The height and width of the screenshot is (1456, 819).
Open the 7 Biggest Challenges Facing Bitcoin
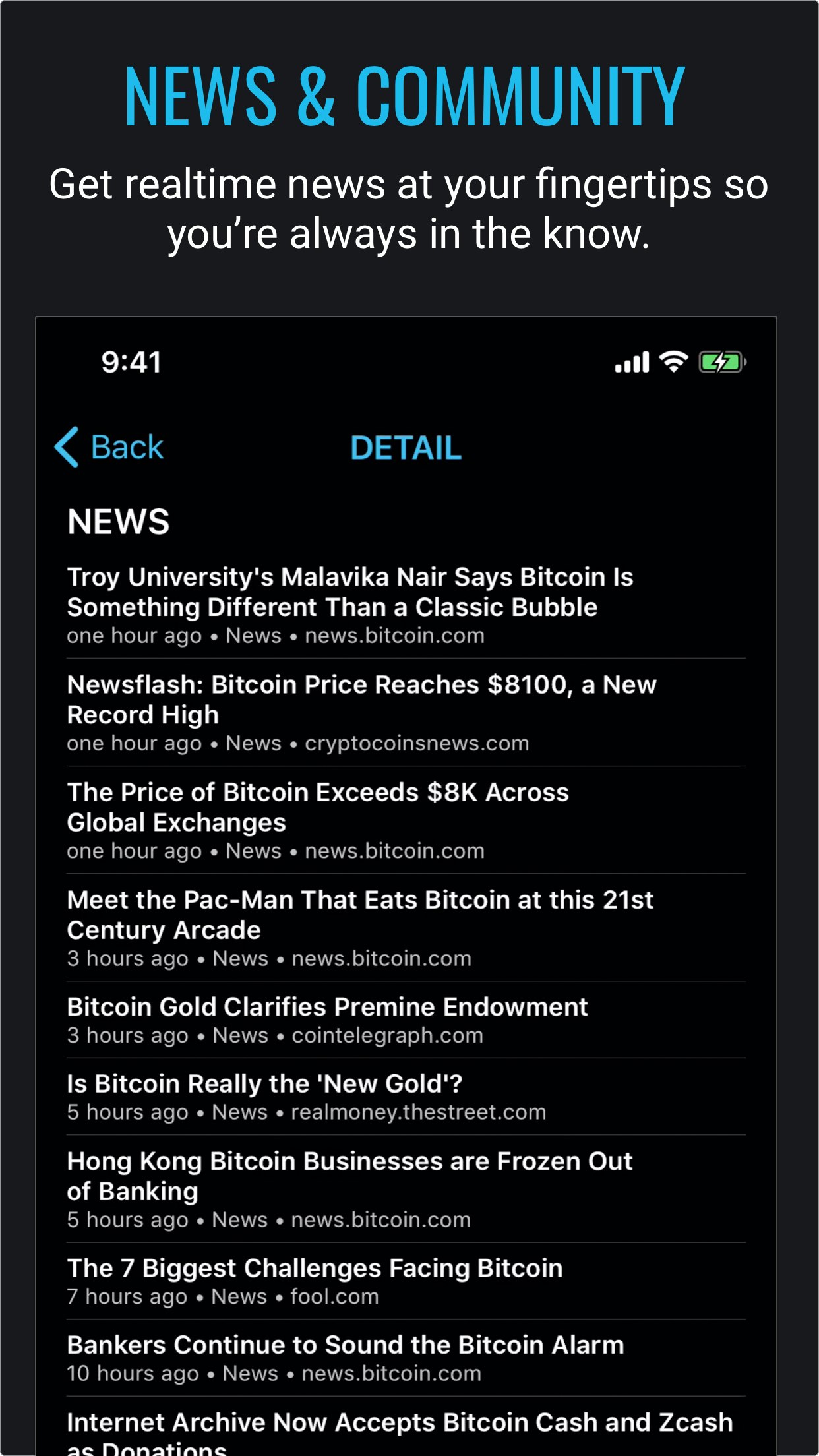[x=315, y=1267]
